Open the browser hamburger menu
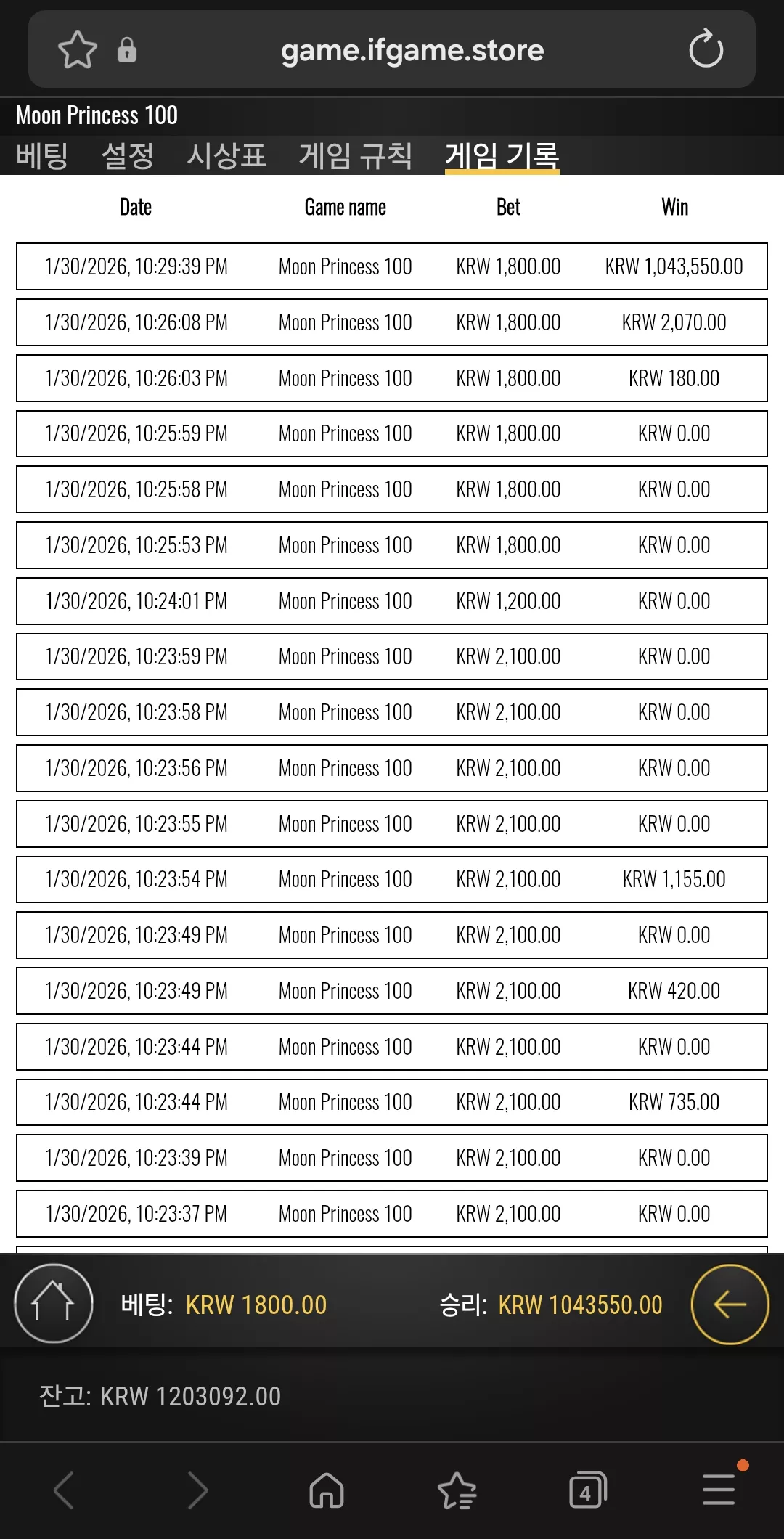Screen dimensions: 784x1539 [x=719, y=1490]
